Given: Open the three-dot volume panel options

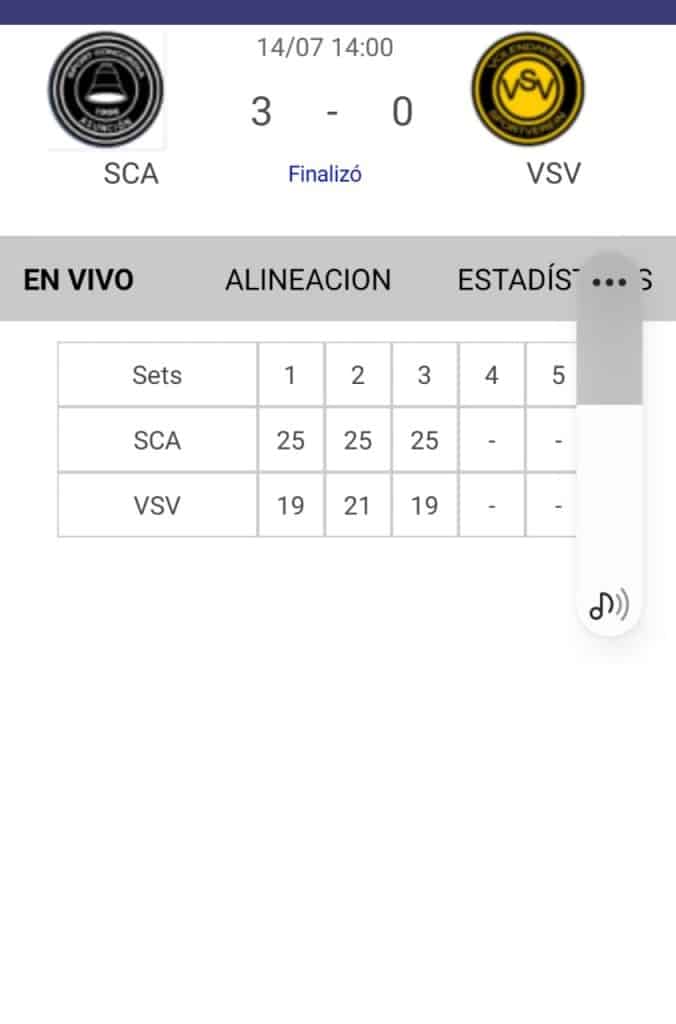Looking at the screenshot, I should tap(609, 283).
